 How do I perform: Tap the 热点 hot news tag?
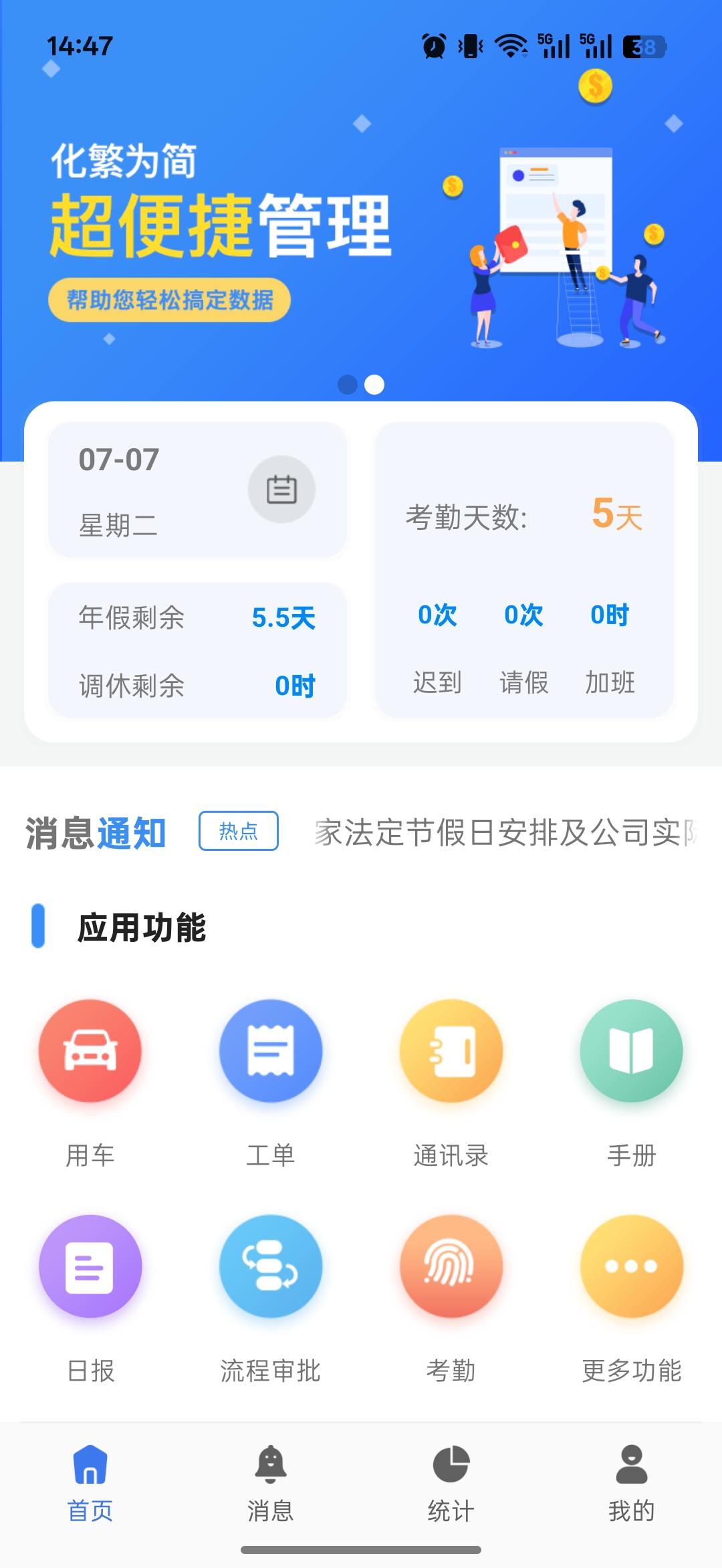coord(239,831)
